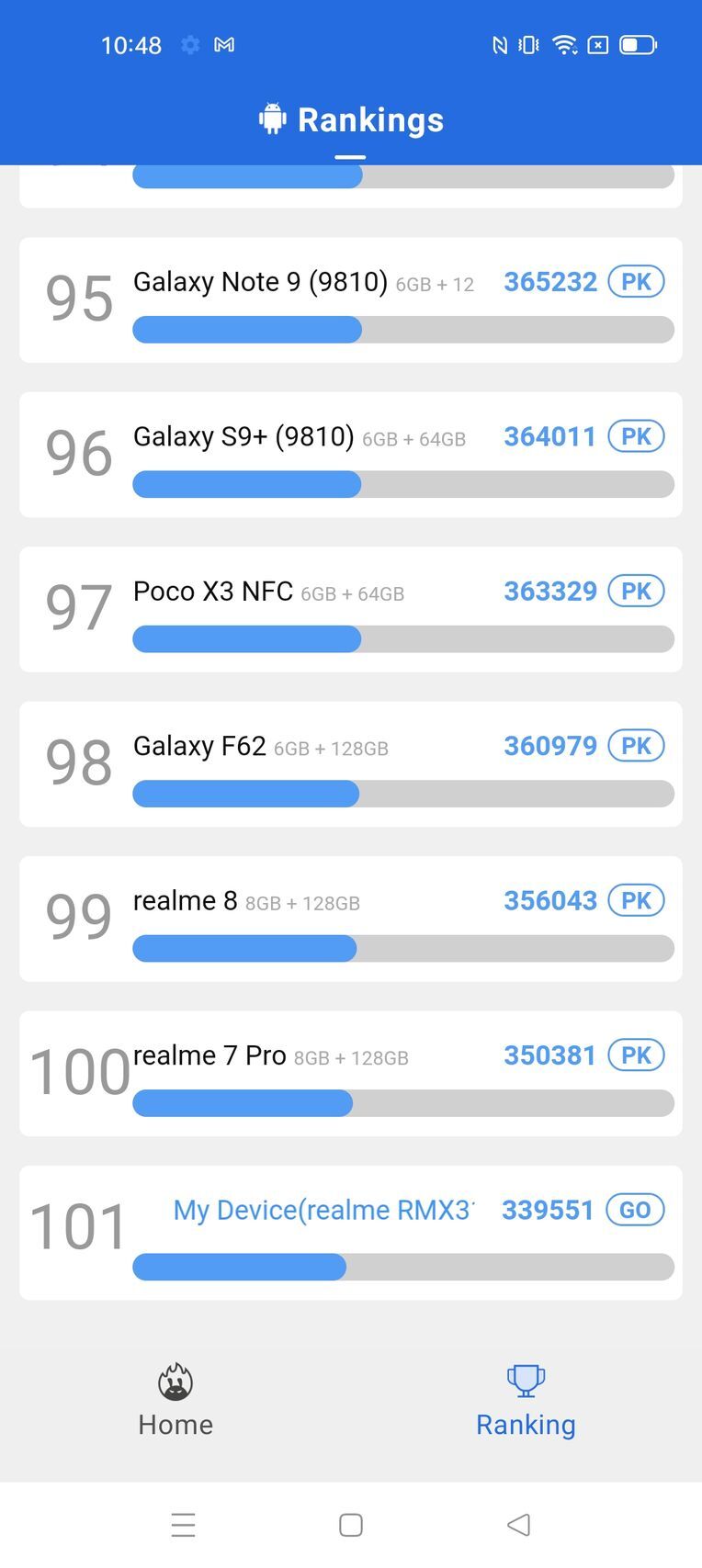
Task: Open My Device(realme RMX3) details
Action: (323, 1210)
